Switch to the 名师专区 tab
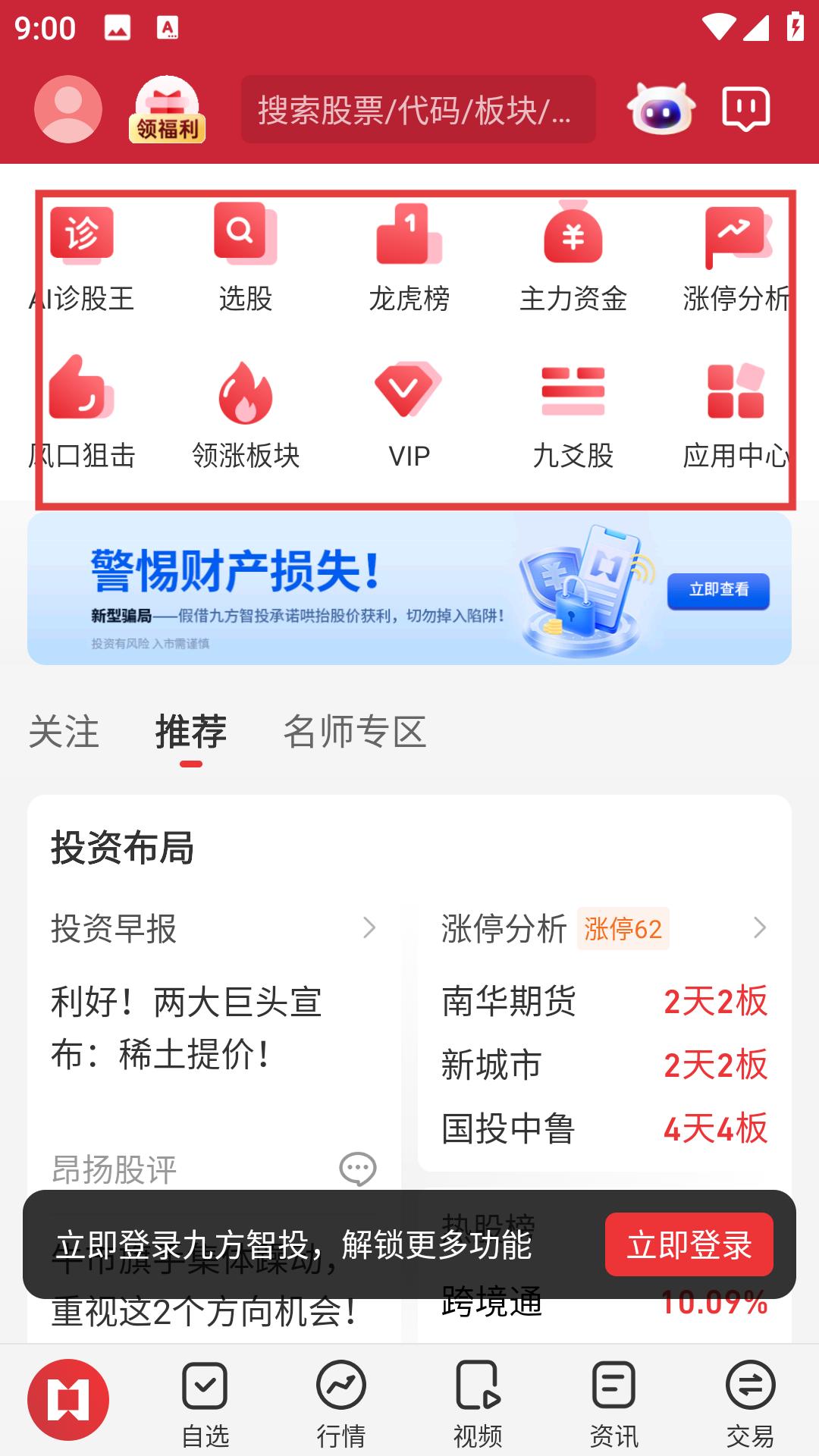This screenshot has height=1456, width=819. click(x=354, y=732)
